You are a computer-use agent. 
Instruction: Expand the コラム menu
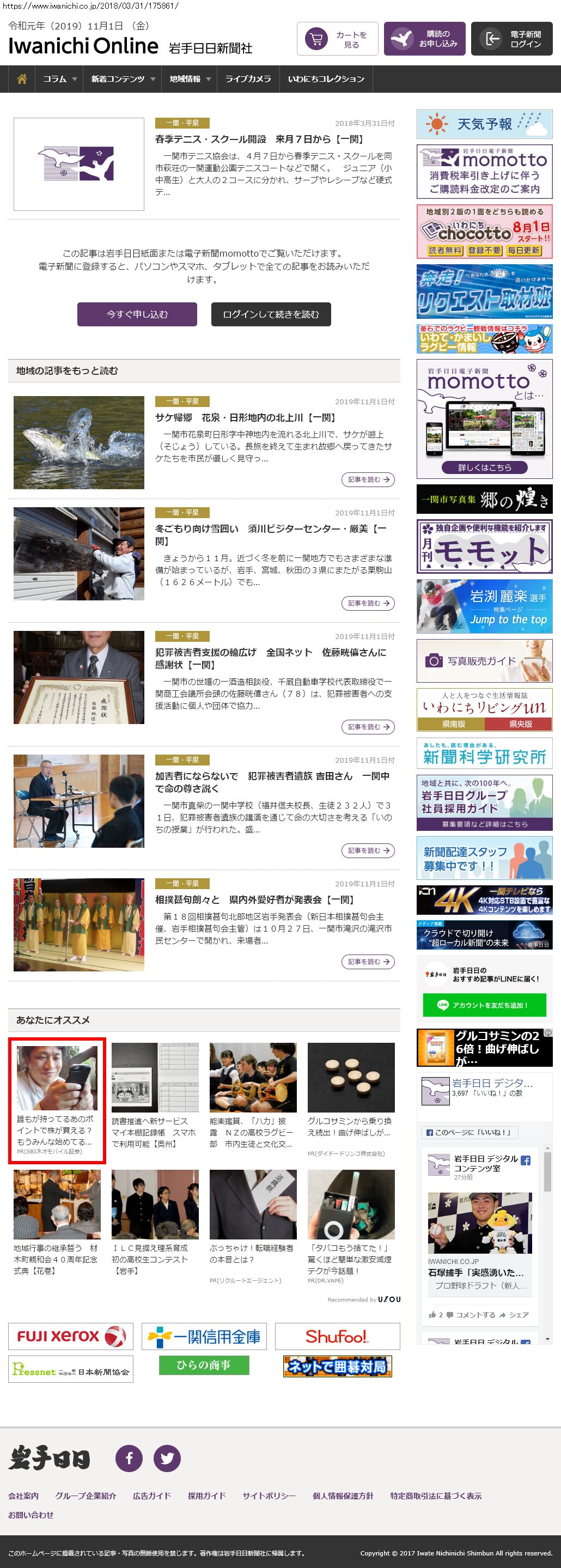(x=59, y=79)
